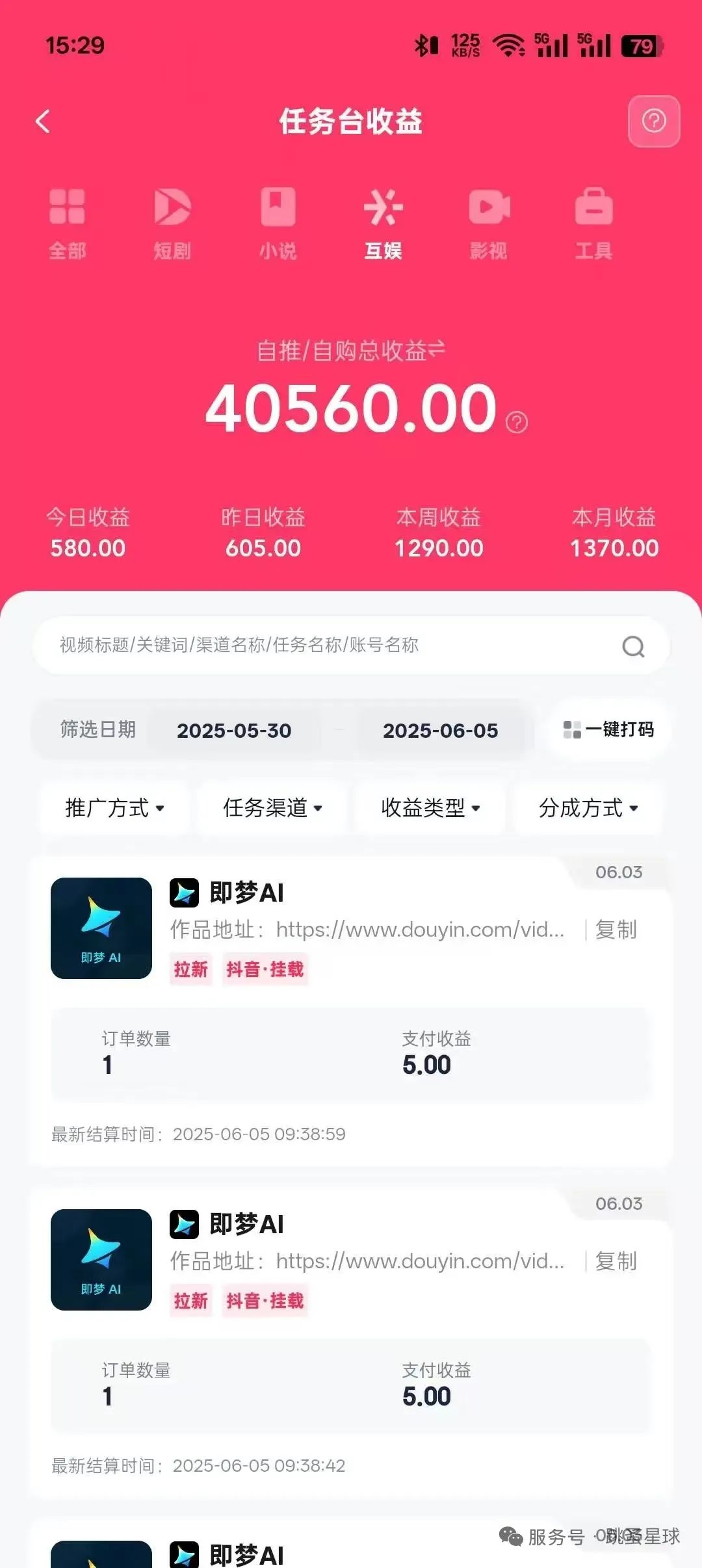Open the 分成方式 filter dropdown
Screen dimensions: 702x1568
588,808
